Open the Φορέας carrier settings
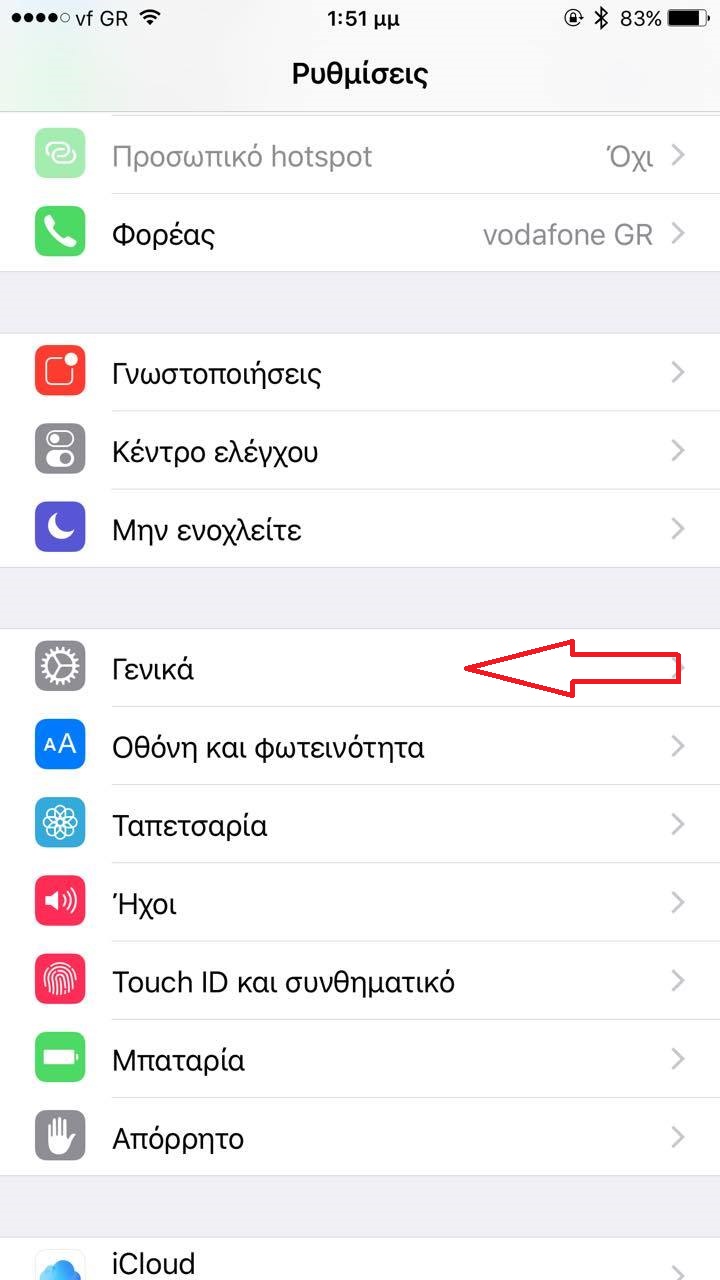The width and height of the screenshot is (720, 1280). pos(360,234)
